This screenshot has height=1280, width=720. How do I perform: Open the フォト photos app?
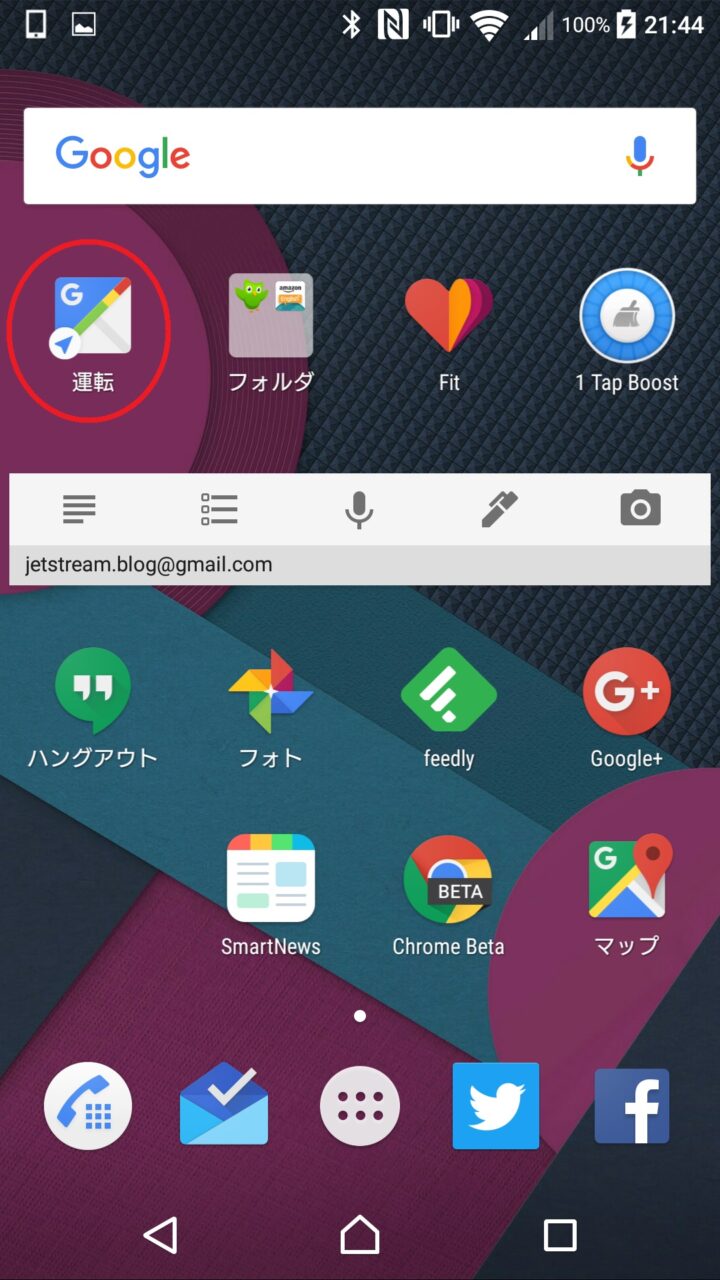270,692
